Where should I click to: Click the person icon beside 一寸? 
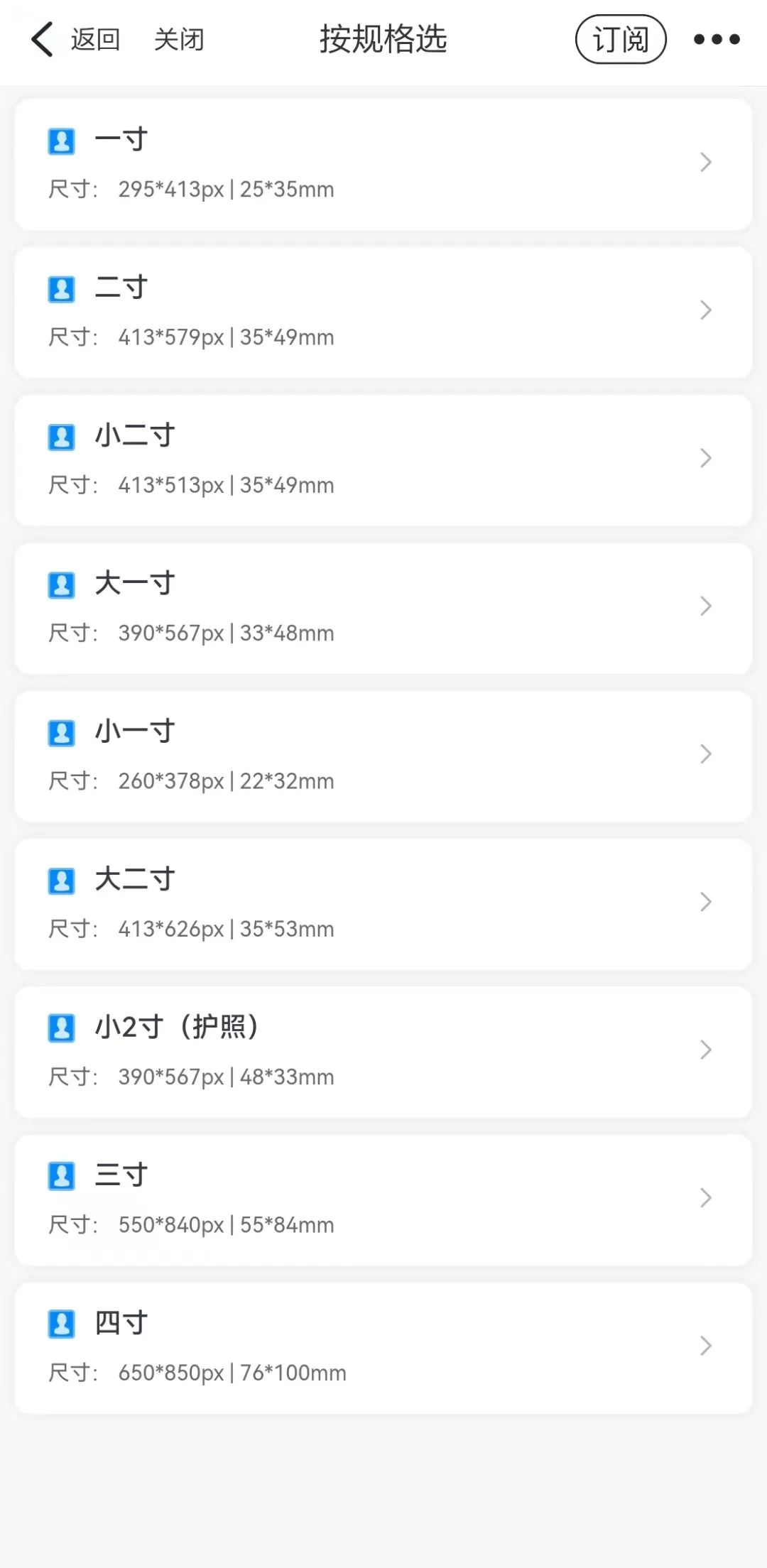[x=61, y=141]
